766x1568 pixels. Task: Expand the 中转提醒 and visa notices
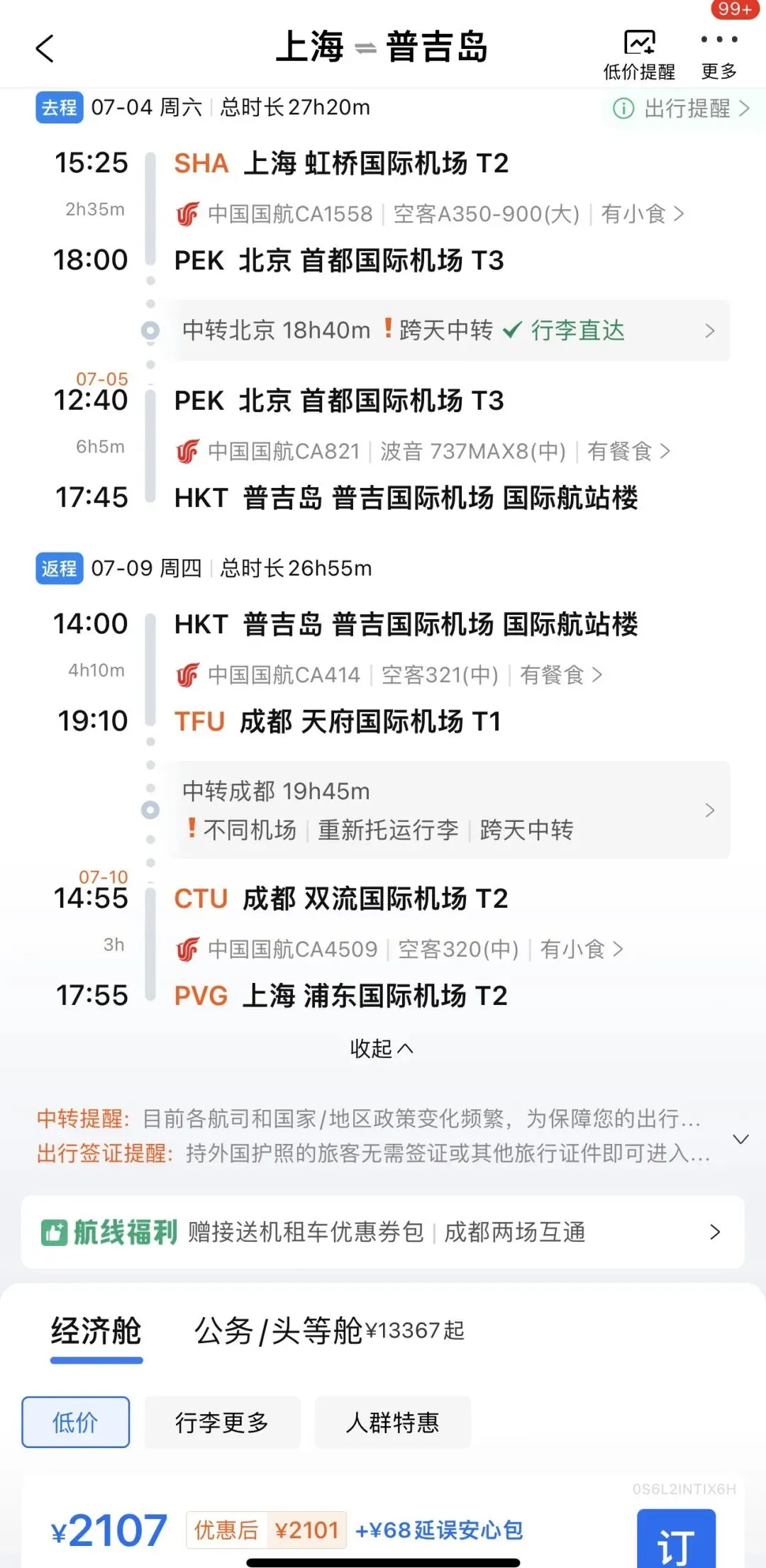740,1139
